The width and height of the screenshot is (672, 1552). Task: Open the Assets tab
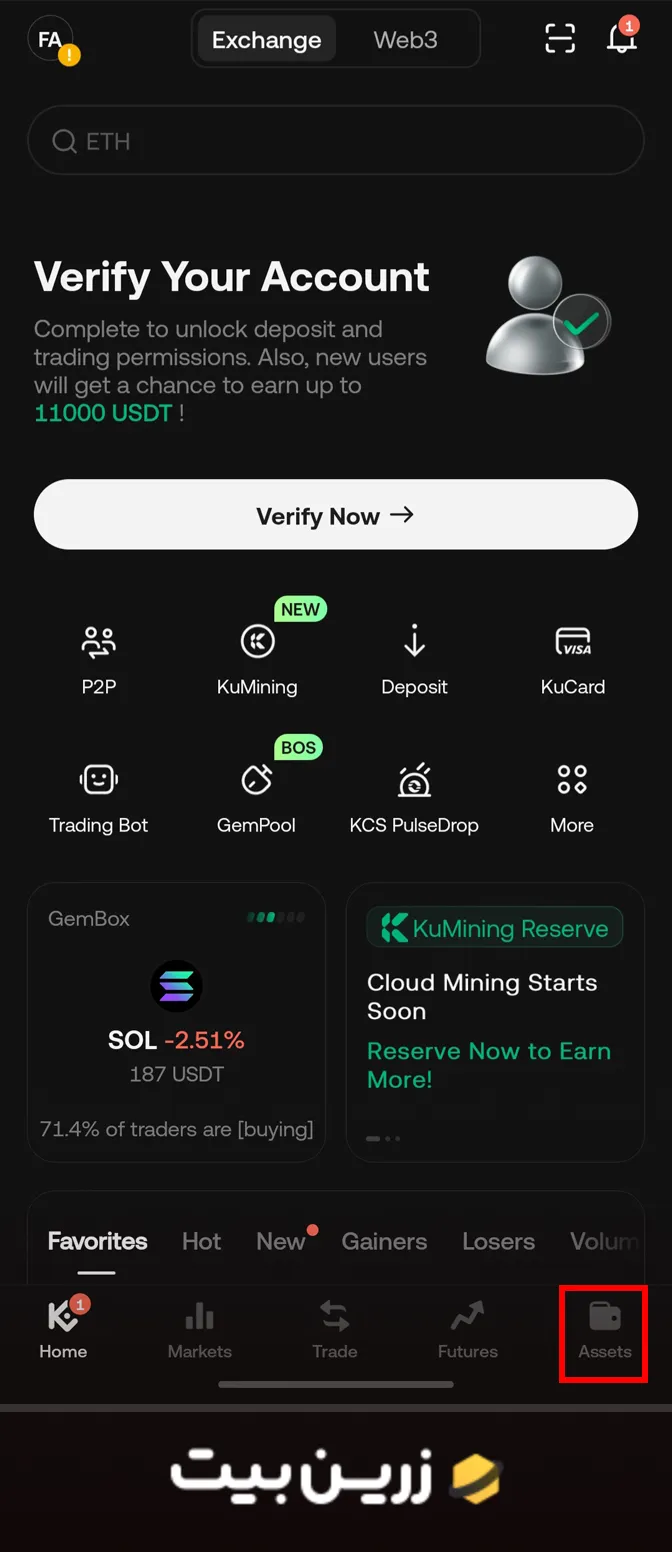(604, 1331)
